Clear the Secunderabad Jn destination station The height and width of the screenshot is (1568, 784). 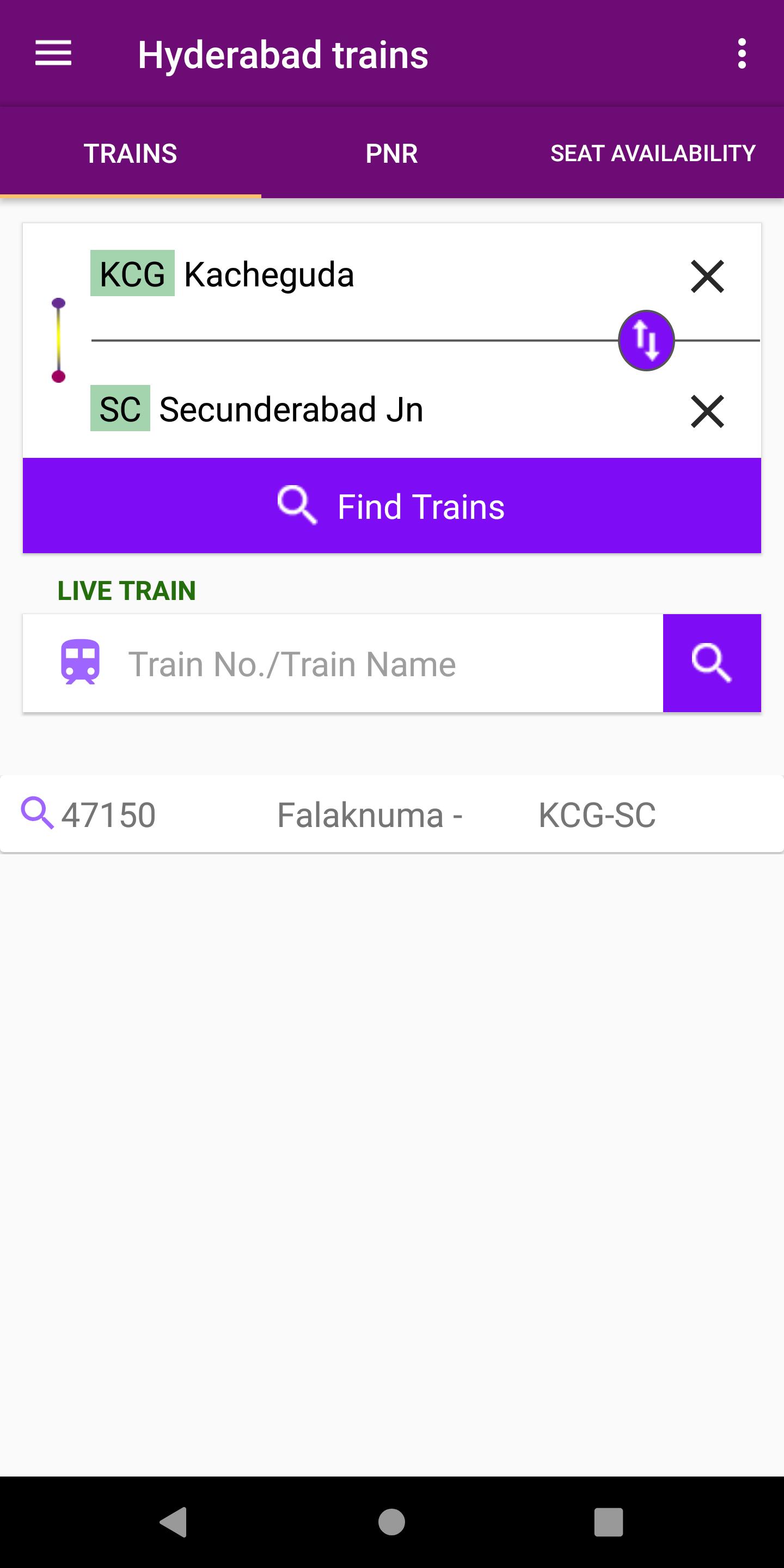point(707,412)
